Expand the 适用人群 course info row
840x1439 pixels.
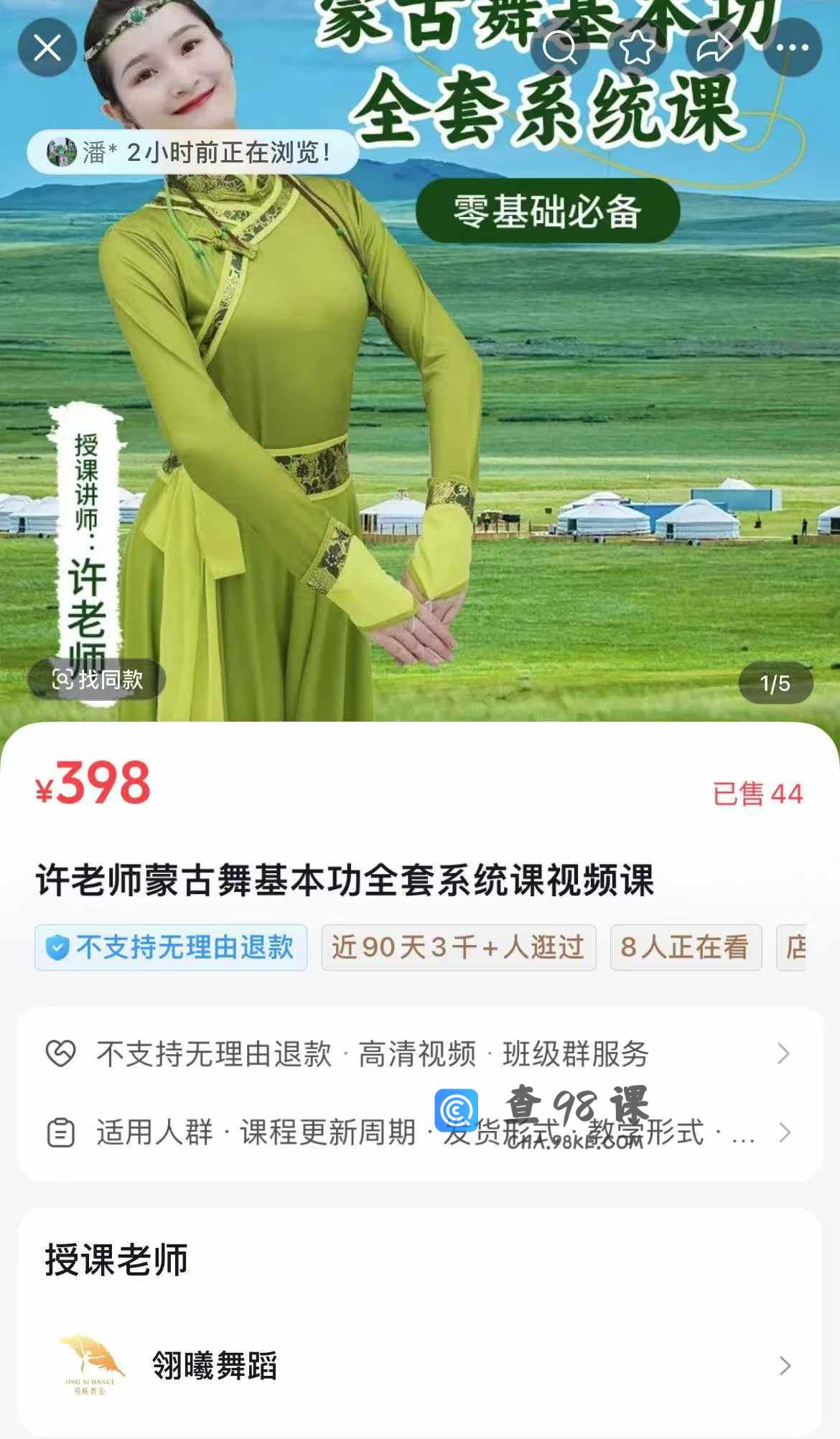(419, 1133)
